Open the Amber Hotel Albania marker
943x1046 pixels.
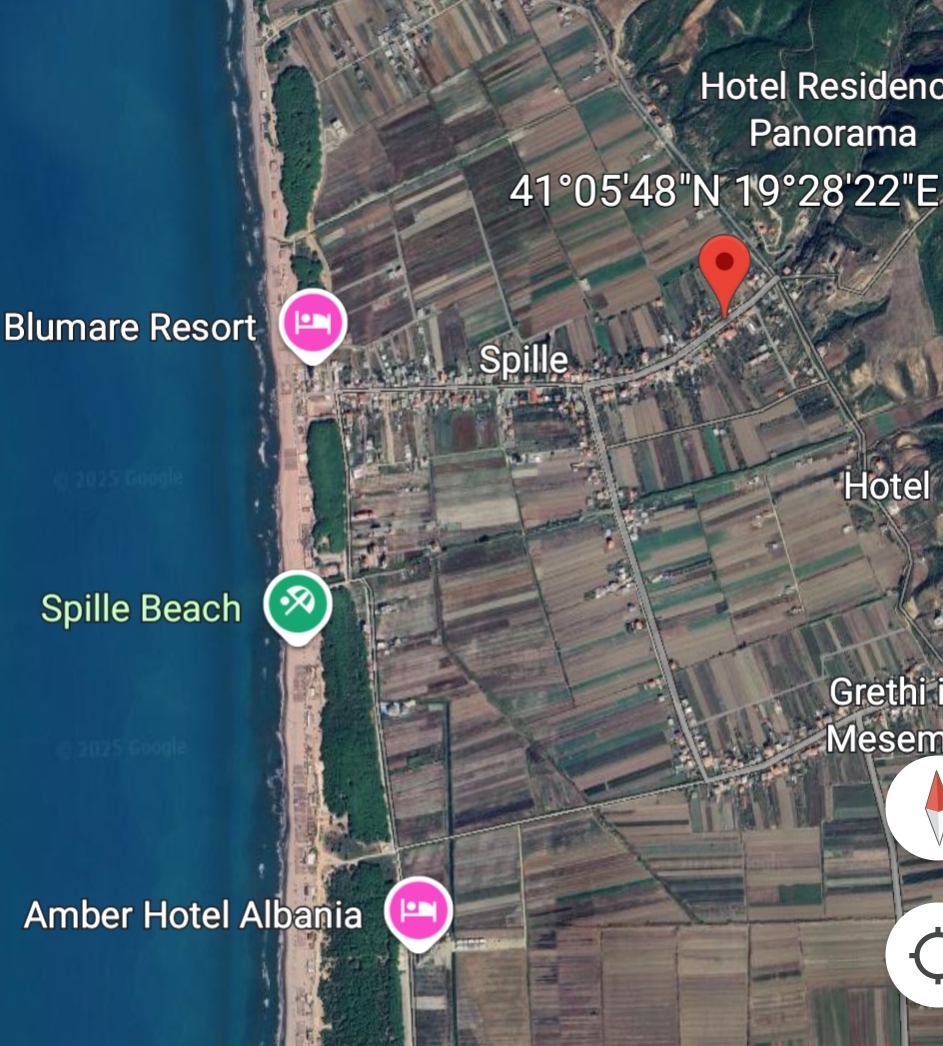click(419, 910)
